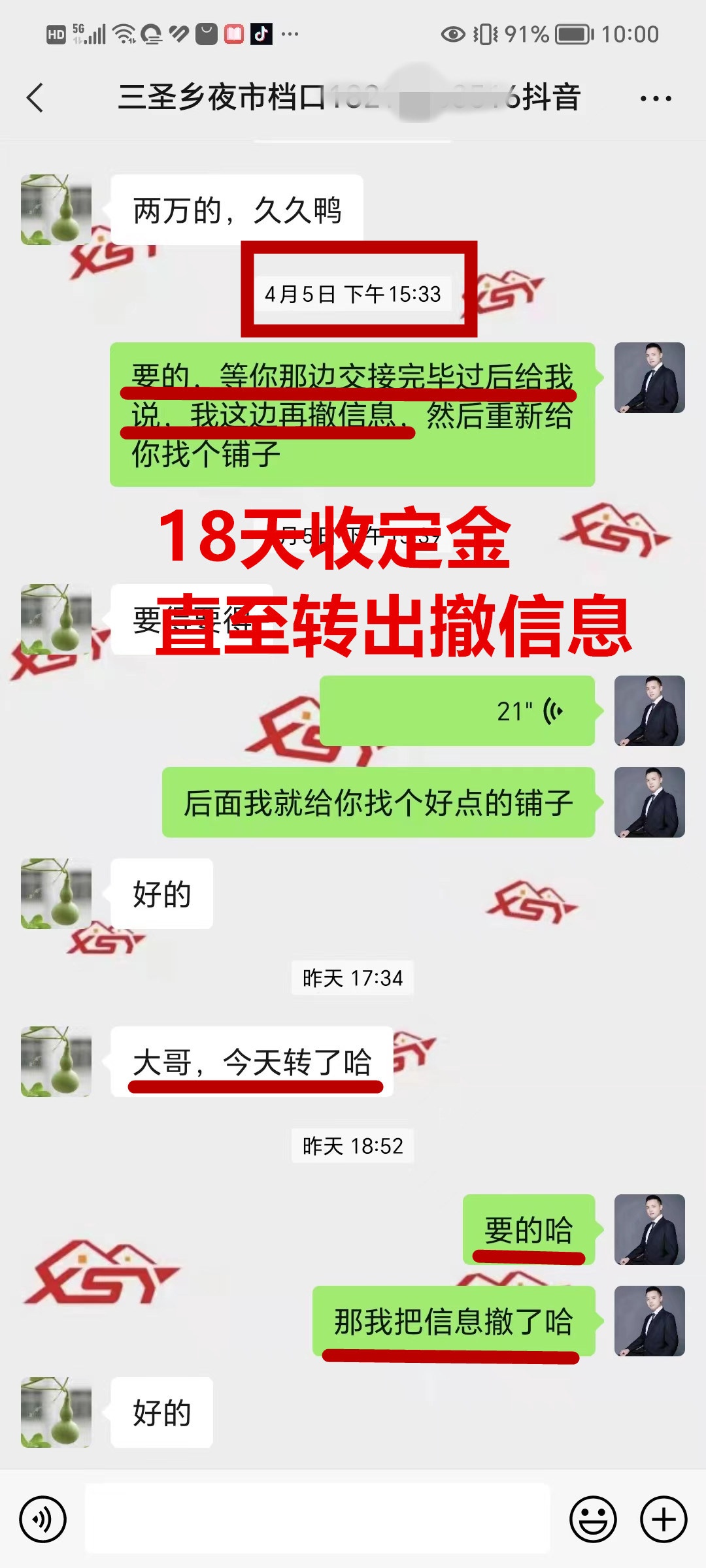Open the suit avatar beside "要的哈"

[x=649, y=1230]
